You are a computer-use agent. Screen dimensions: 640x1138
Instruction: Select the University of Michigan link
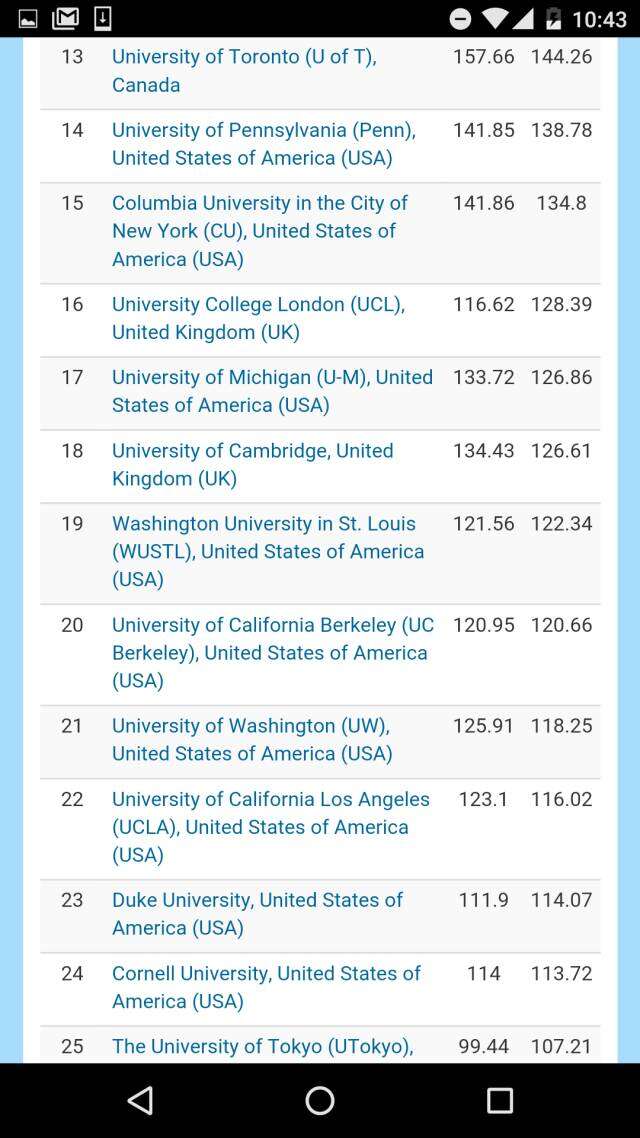coord(272,378)
